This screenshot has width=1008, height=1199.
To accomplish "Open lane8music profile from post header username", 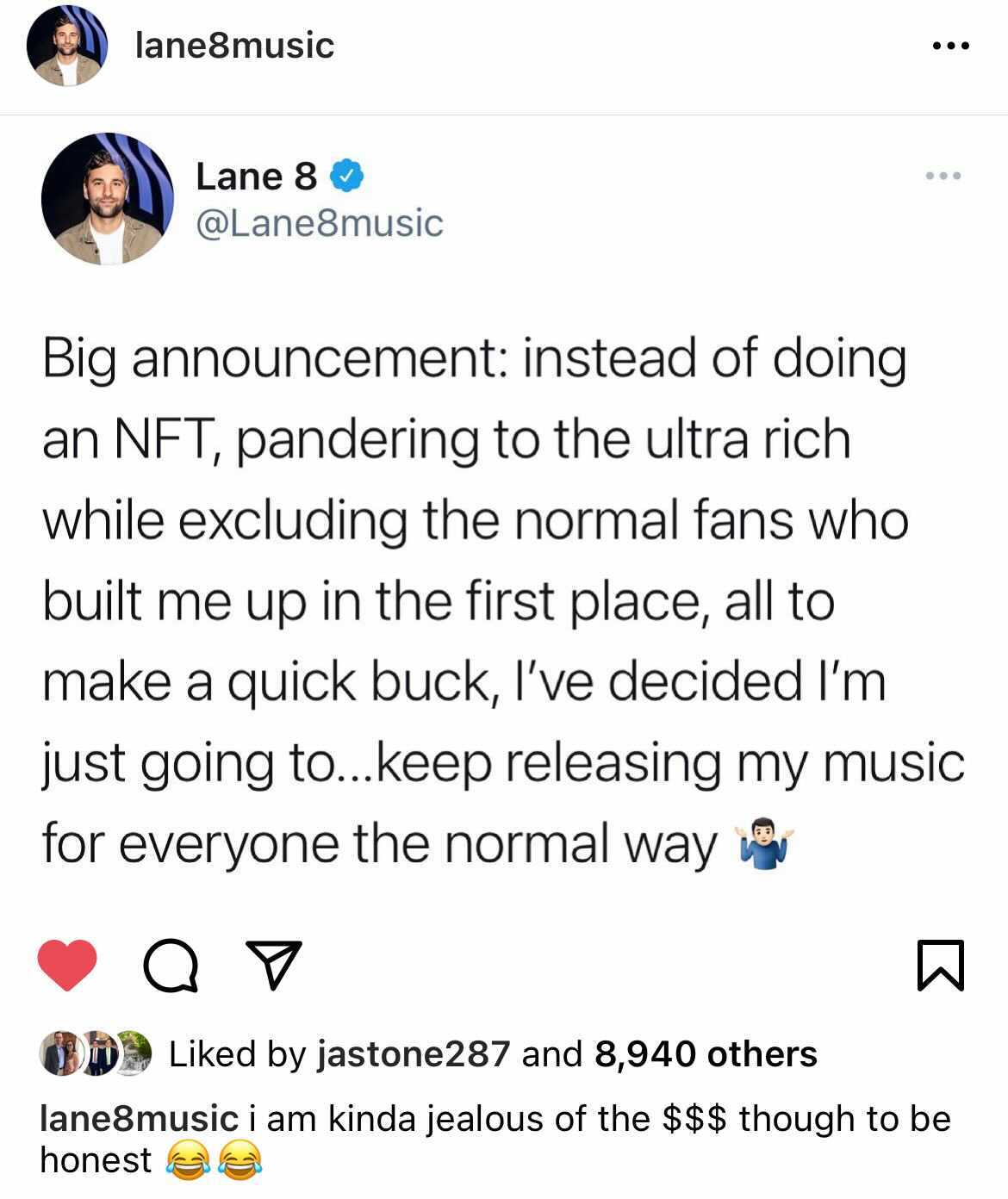I will (234, 46).
